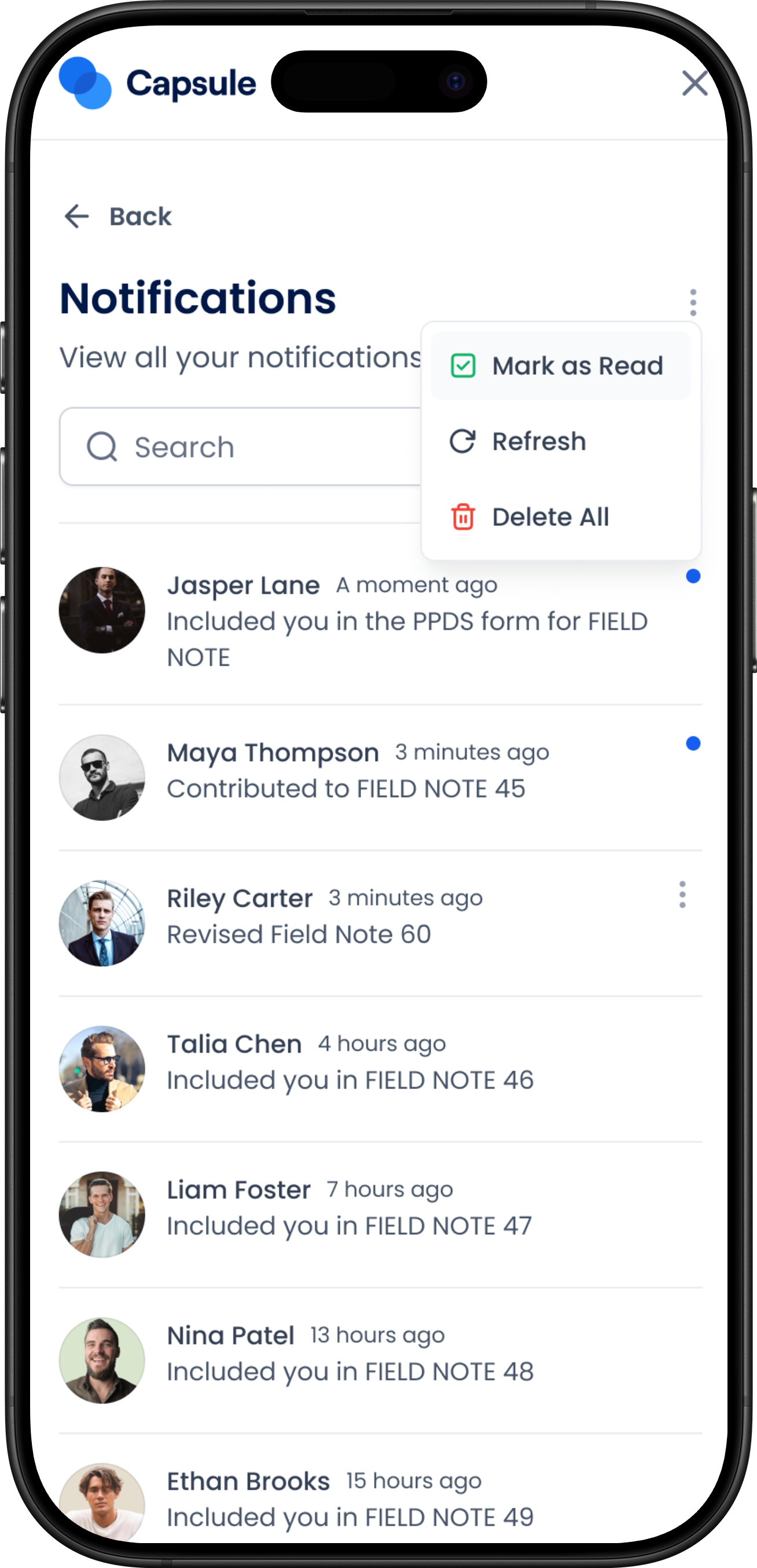Choose Mark as Read from the menu
The width and height of the screenshot is (757, 1568).
[x=578, y=365]
